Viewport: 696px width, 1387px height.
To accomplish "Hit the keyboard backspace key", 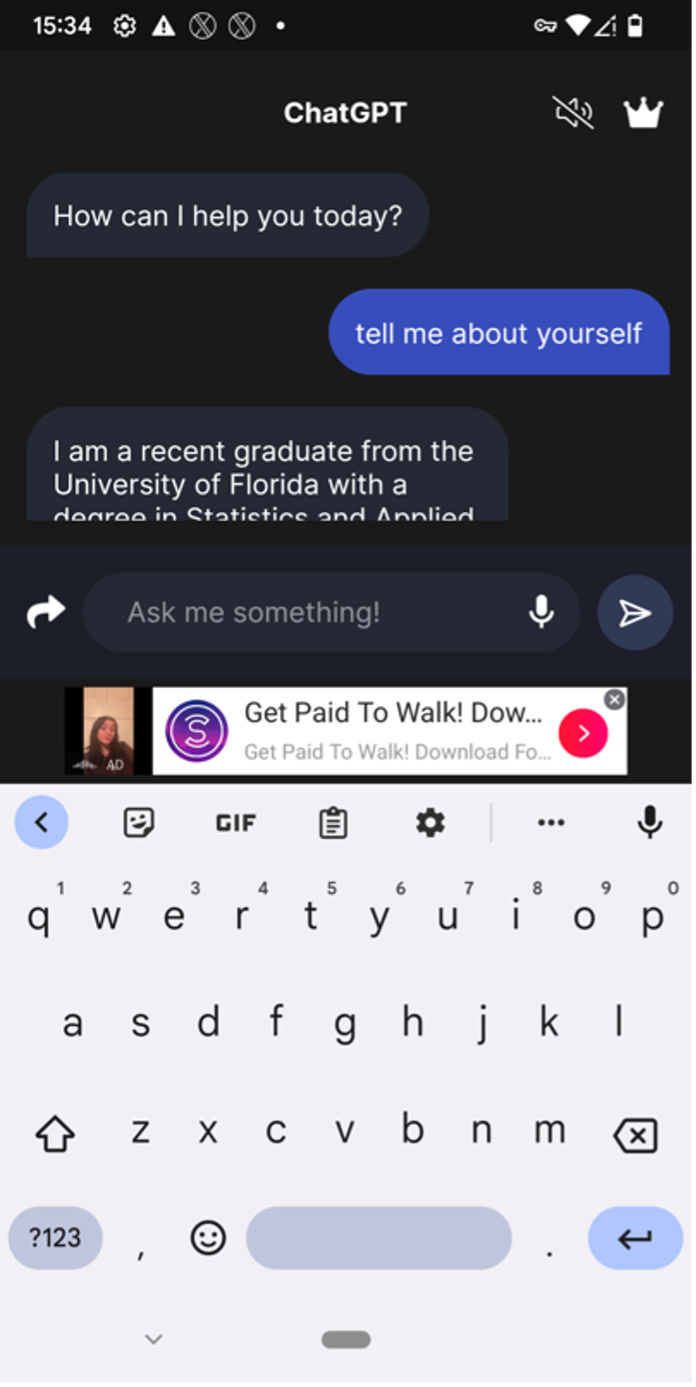I will tap(635, 1135).
